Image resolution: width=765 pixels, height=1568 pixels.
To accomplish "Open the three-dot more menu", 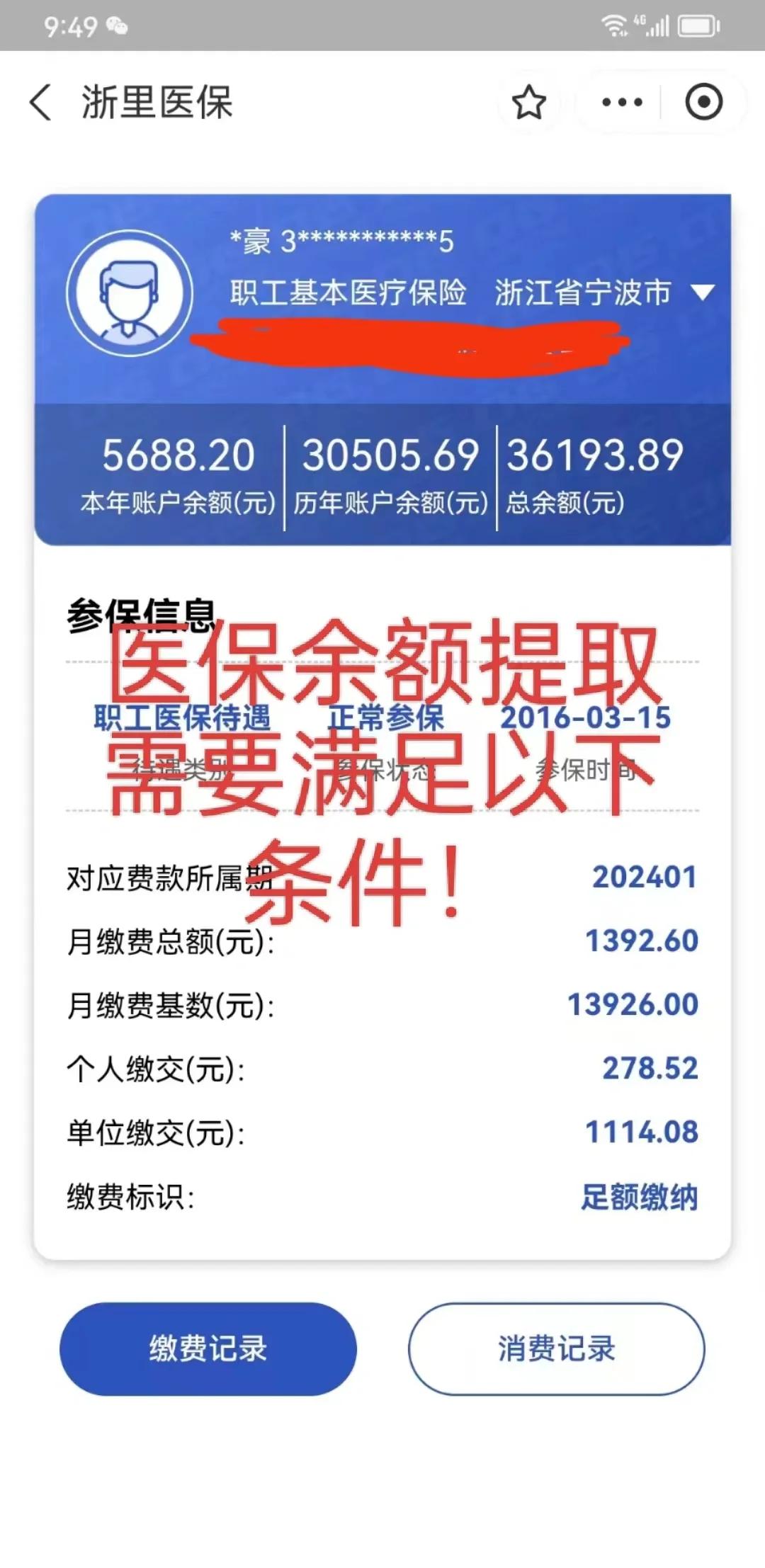I will [x=621, y=103].
